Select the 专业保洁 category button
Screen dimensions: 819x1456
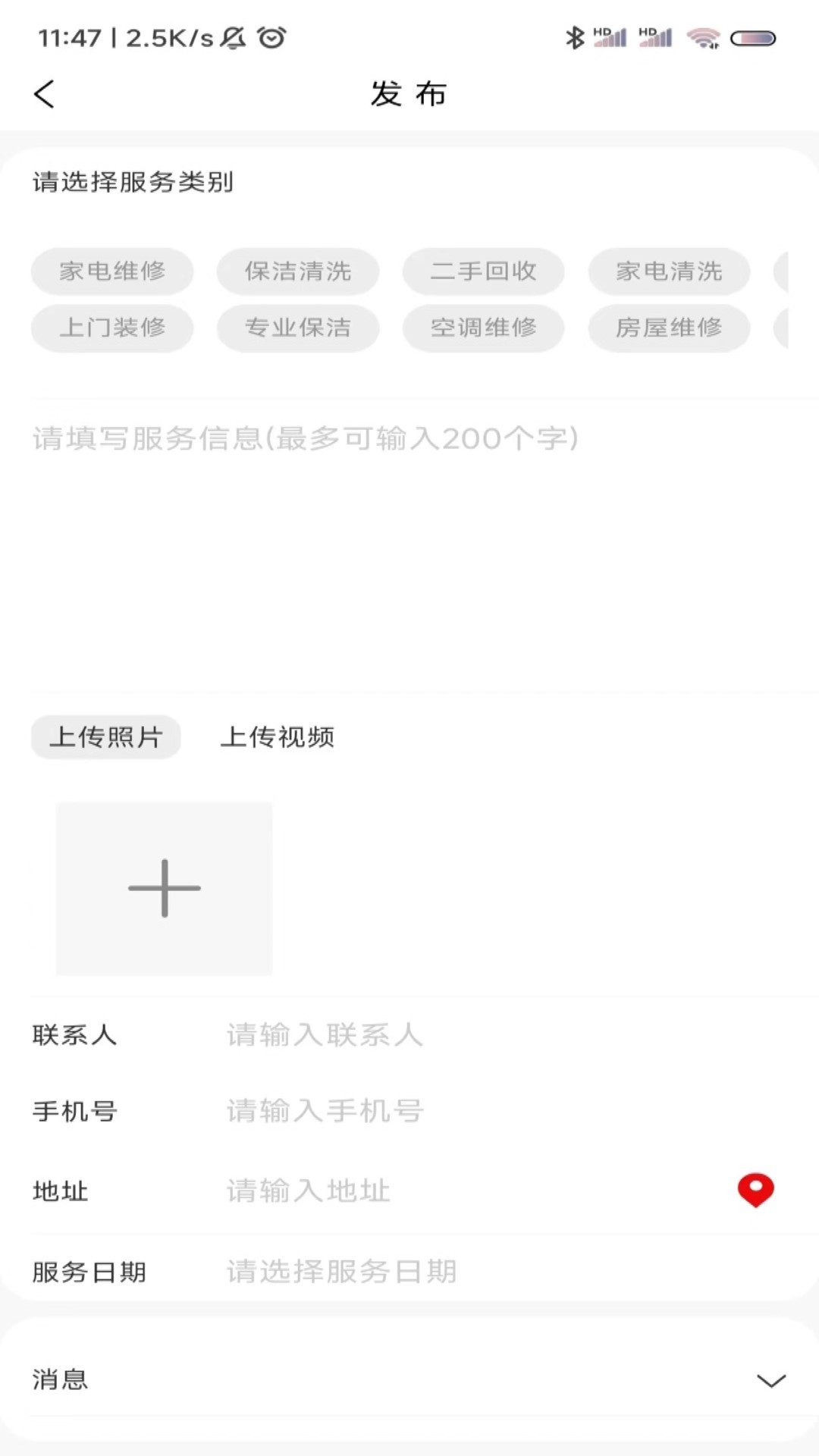297,328
